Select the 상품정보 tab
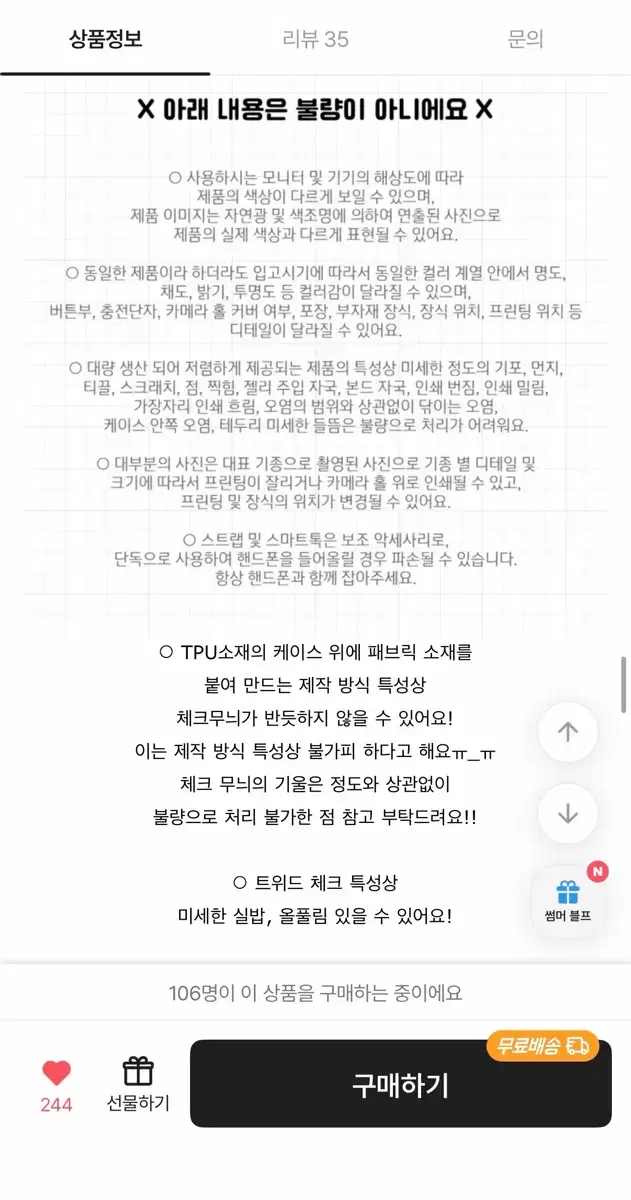Screen dimensions: 631x1200 (105, 39)
